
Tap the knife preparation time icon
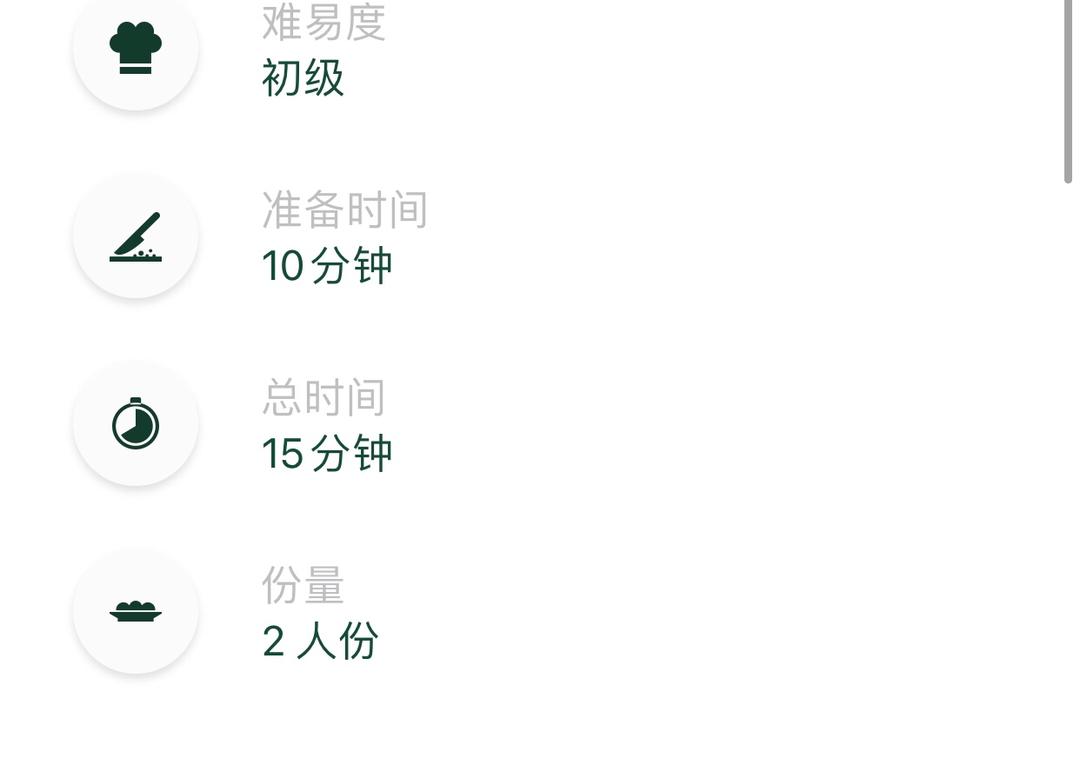(x=136, y=237)
